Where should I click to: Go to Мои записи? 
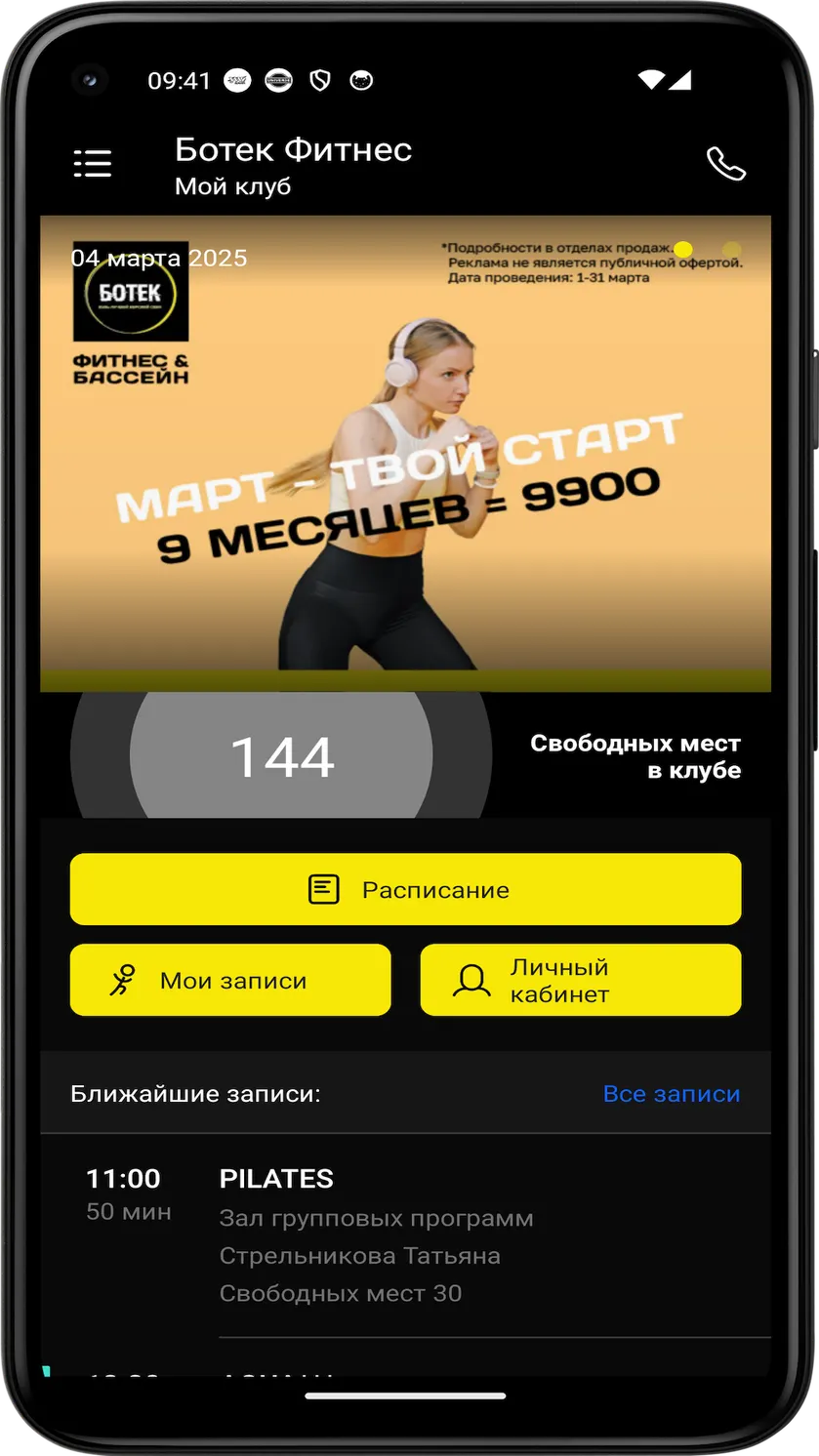[x=230, y=980]
